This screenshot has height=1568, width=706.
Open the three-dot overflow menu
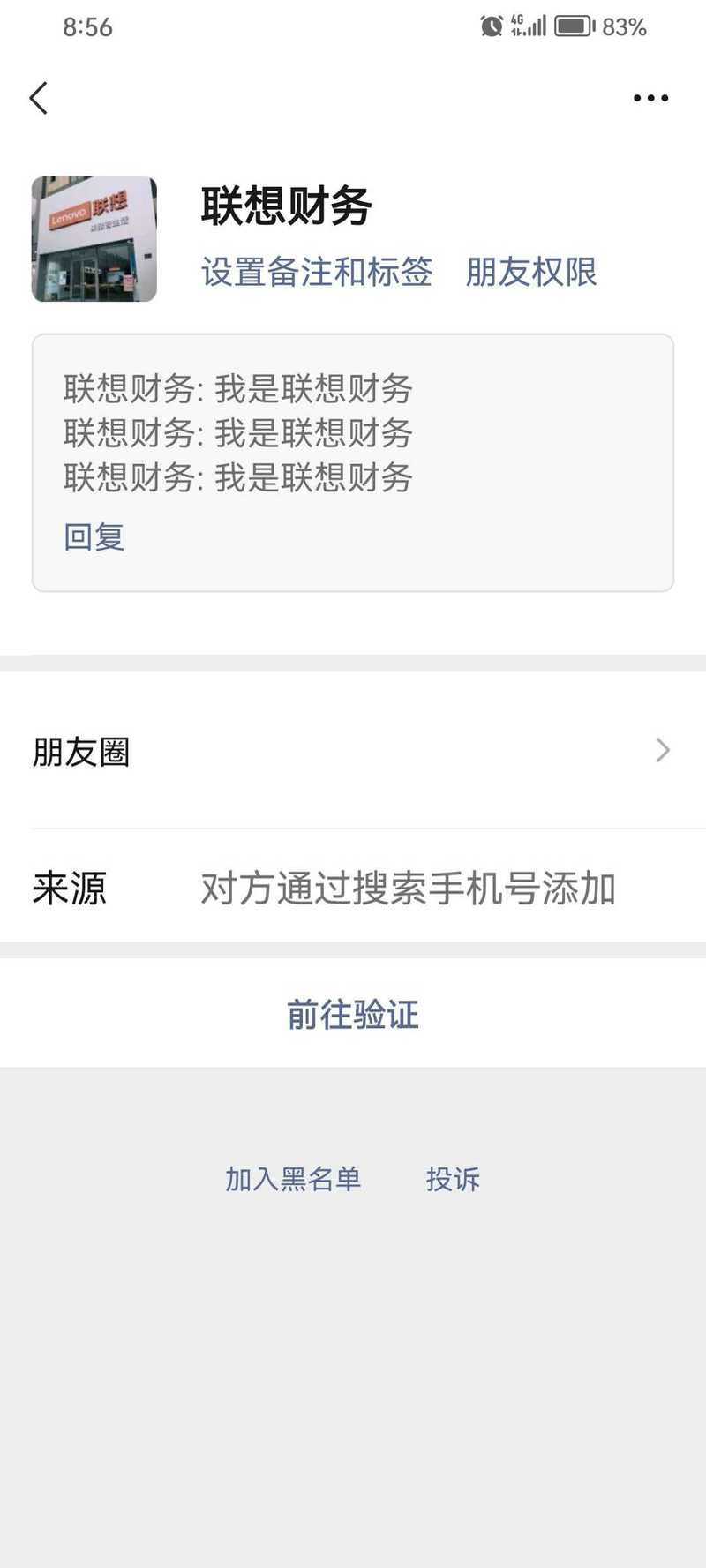click(650, 98)
